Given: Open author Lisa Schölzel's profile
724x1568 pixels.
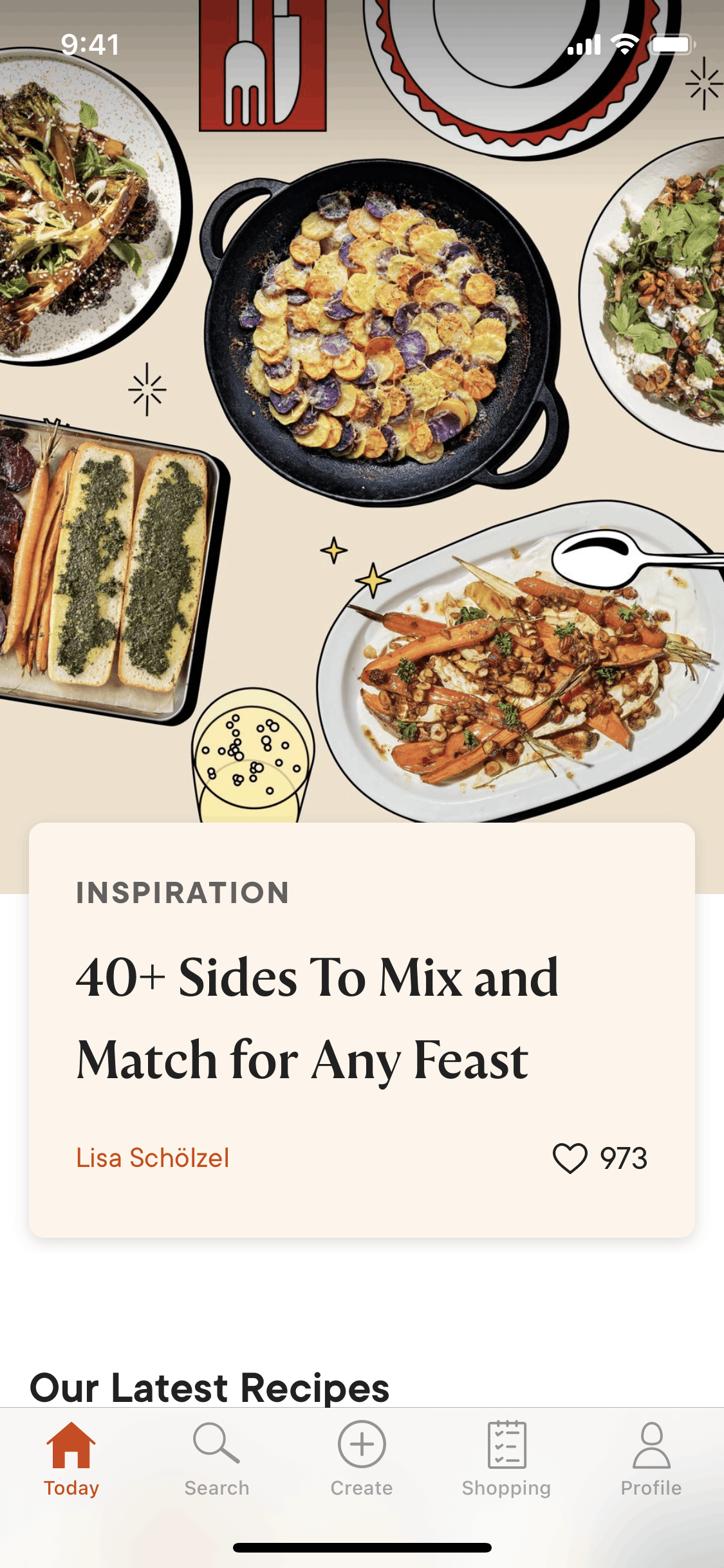Looking at the screenshot, I should (153, 1158).
